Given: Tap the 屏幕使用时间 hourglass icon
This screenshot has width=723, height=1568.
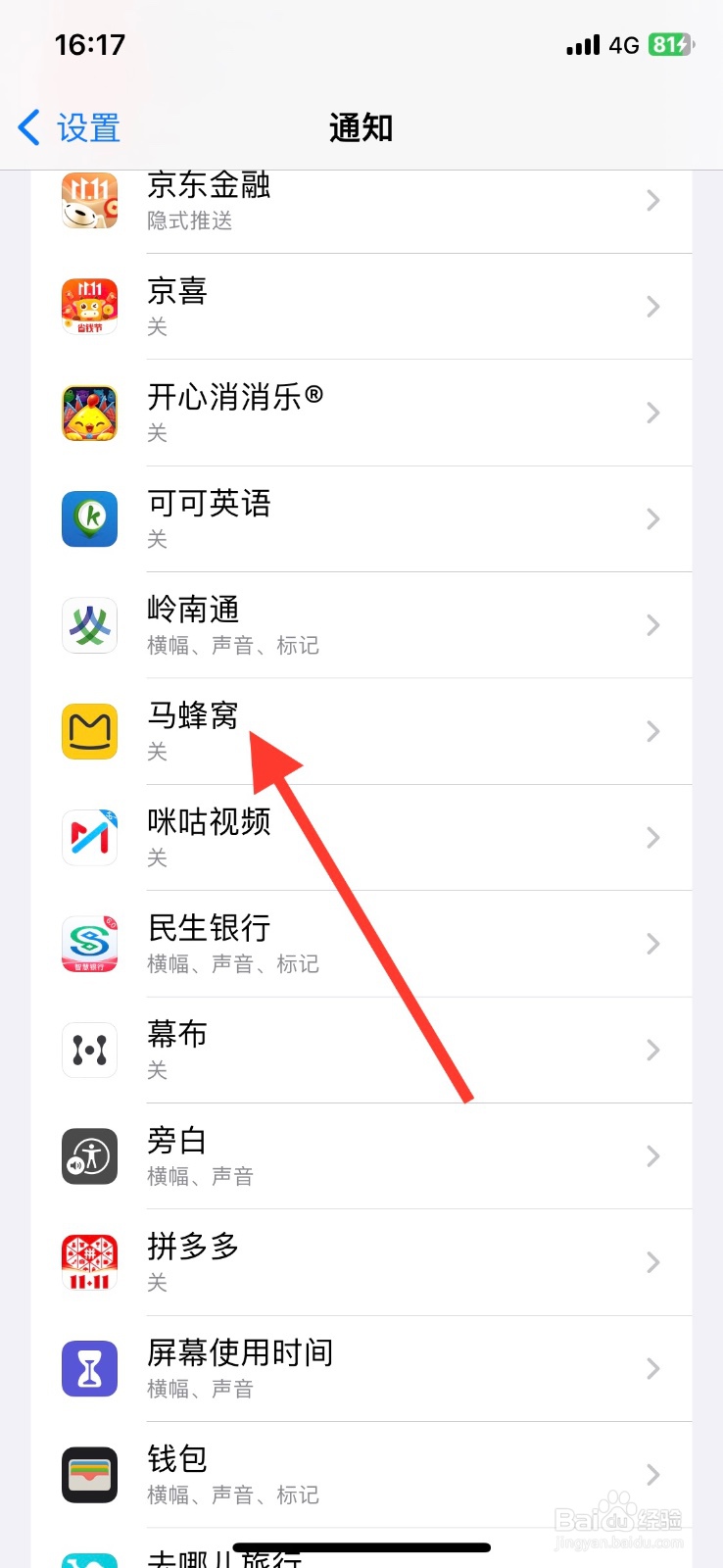Looking at the screenshot, I should click(89, 1368).
